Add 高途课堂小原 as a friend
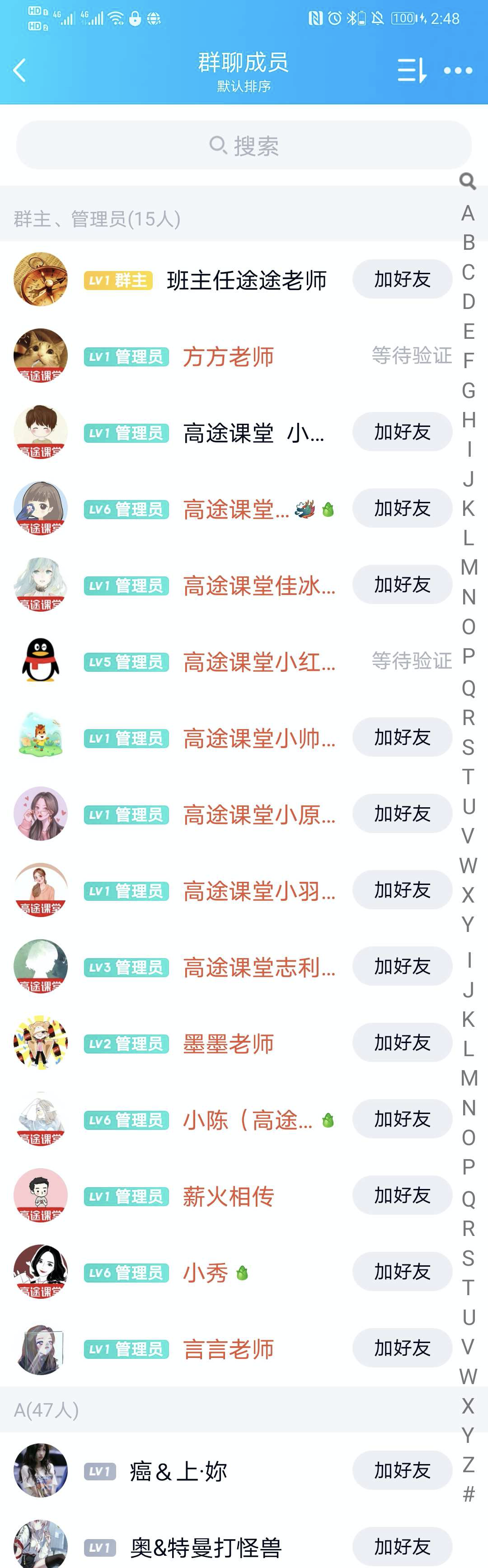Screen dimensions: 488x1568 tap(402, 814)
